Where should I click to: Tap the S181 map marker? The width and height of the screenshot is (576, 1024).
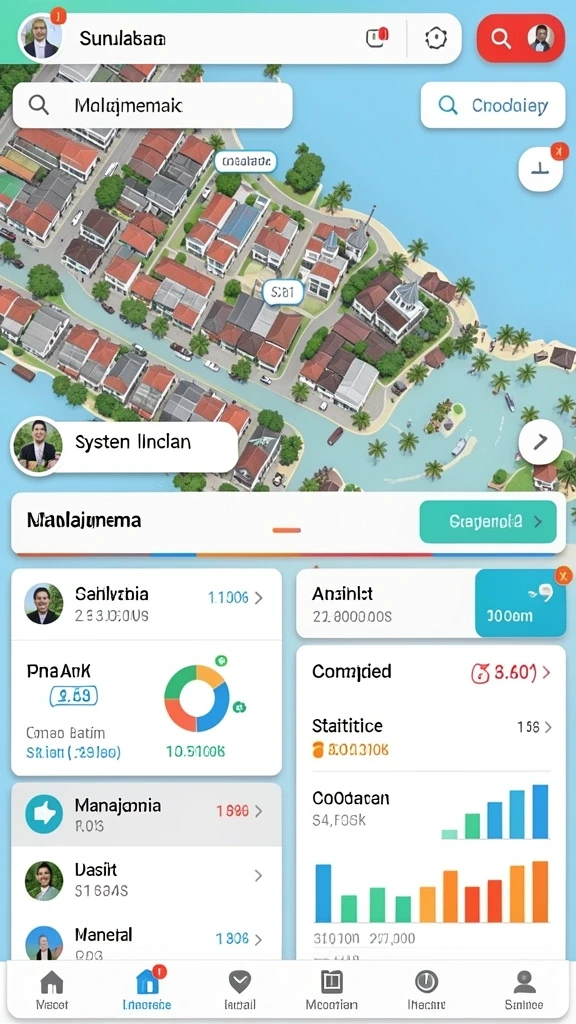283,293
